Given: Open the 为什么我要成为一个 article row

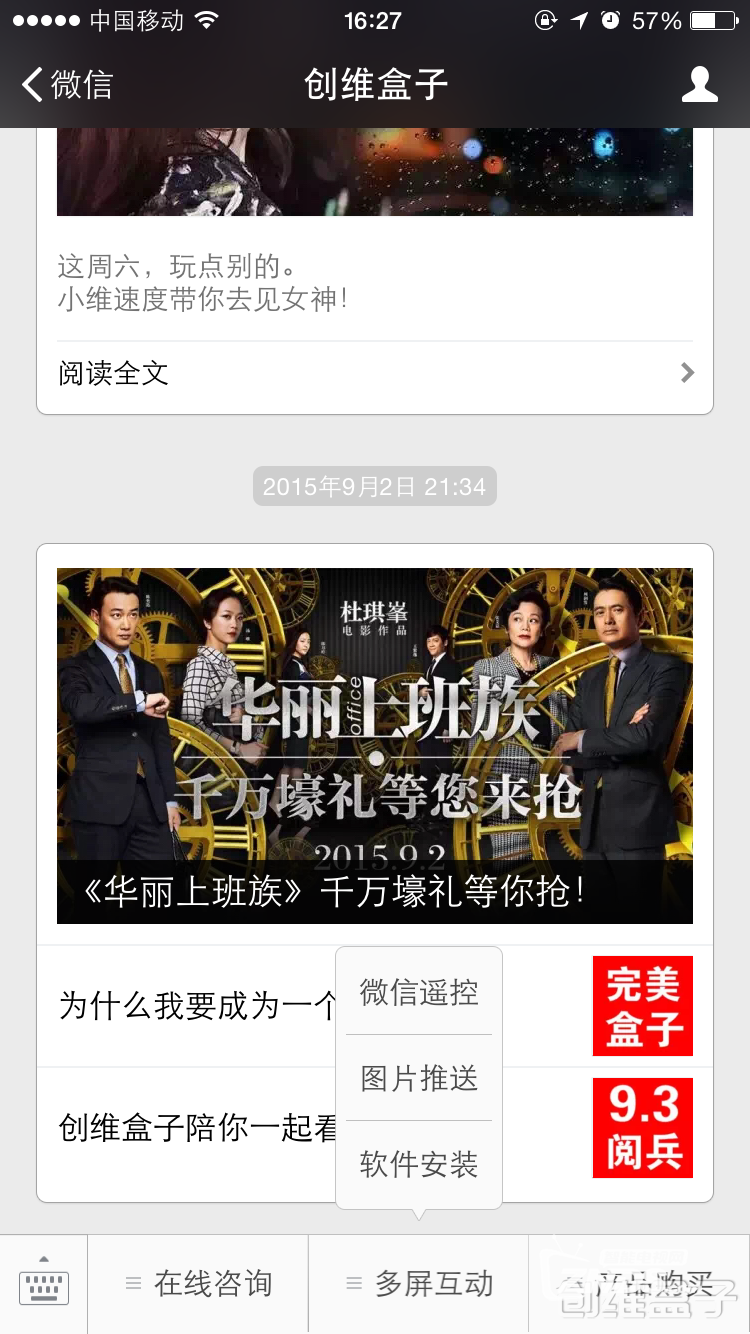Looking at the screenshot, I should point(190,1006).
